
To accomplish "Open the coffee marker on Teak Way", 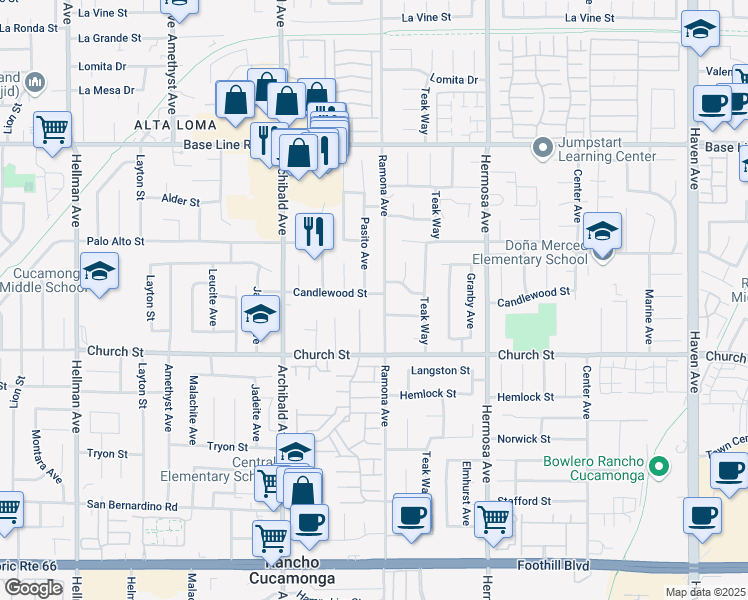I will (412, 514).
